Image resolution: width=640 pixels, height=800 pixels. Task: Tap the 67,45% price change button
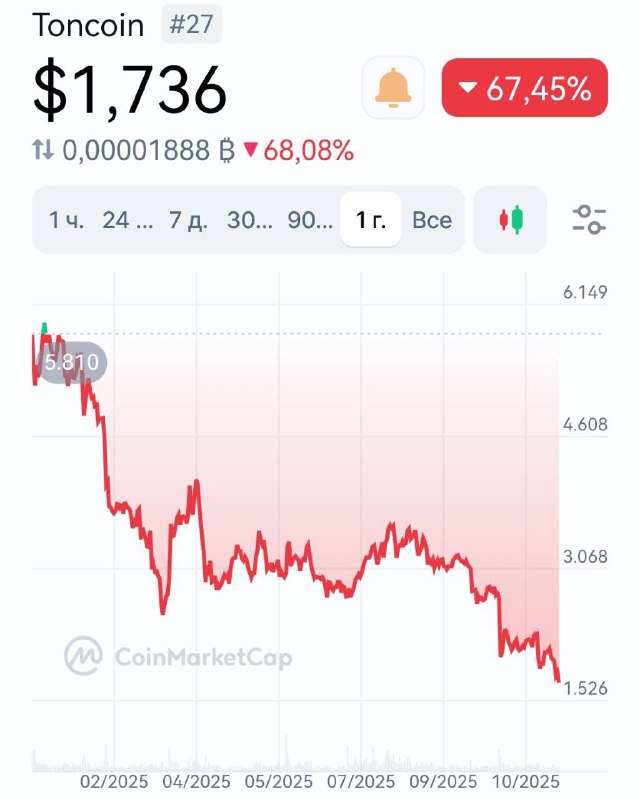pyautogui.click(x=525, y=88)
